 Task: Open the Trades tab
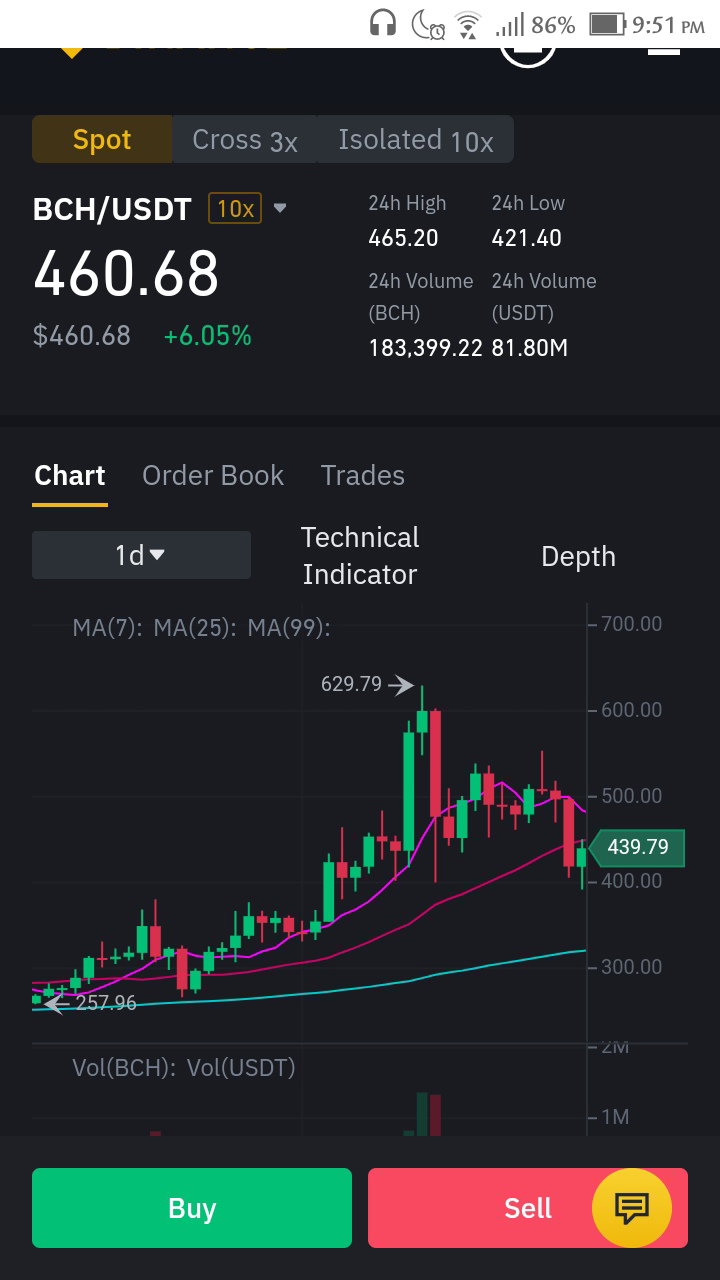coord(363,475)
